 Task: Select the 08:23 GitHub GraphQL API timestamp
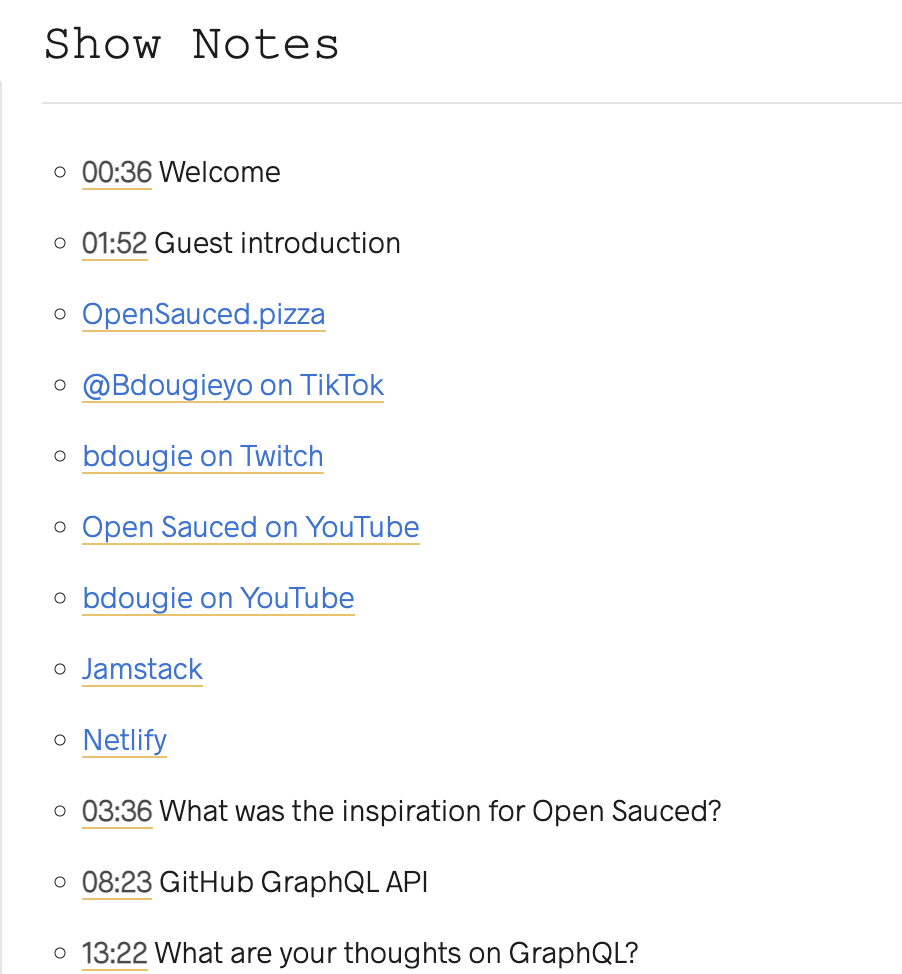point(116,883)
